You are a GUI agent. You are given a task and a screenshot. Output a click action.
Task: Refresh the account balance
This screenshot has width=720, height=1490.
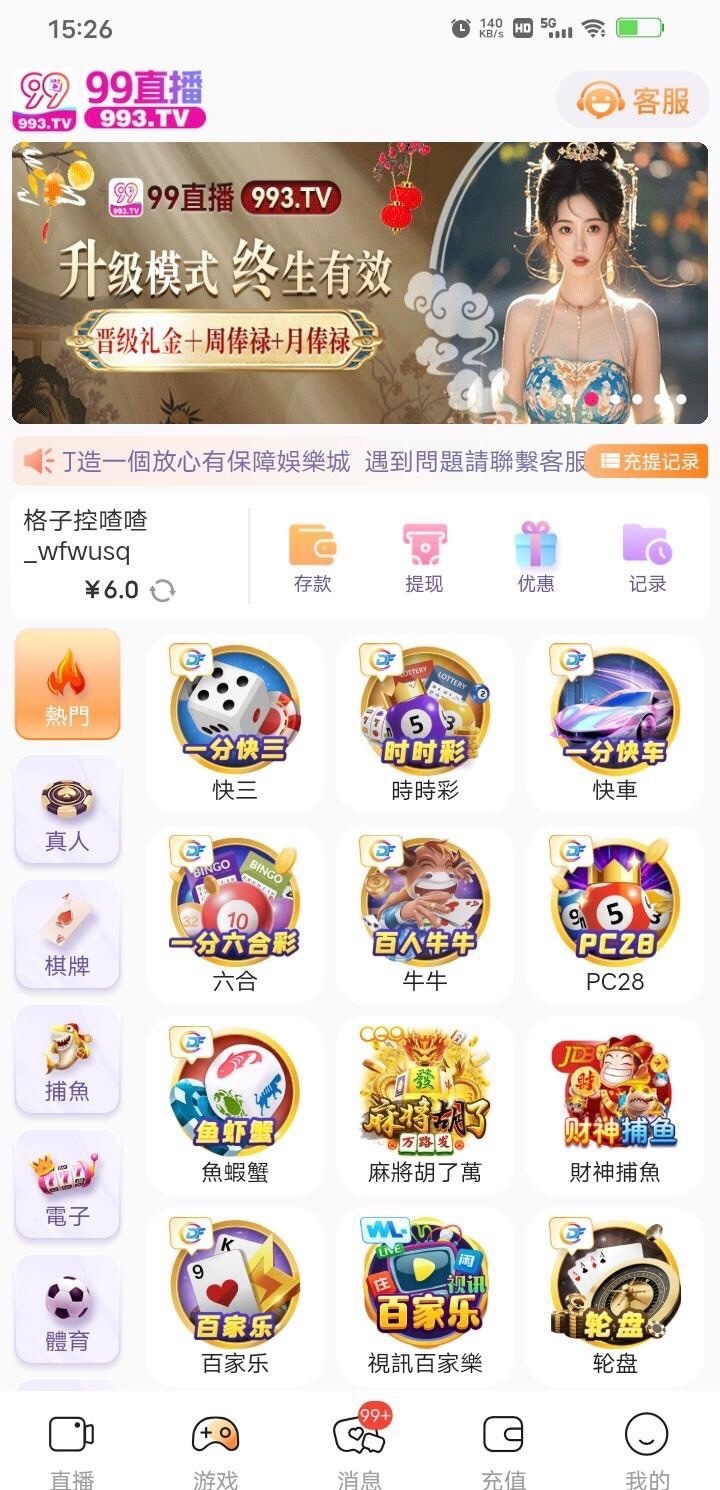coord(162,591)
